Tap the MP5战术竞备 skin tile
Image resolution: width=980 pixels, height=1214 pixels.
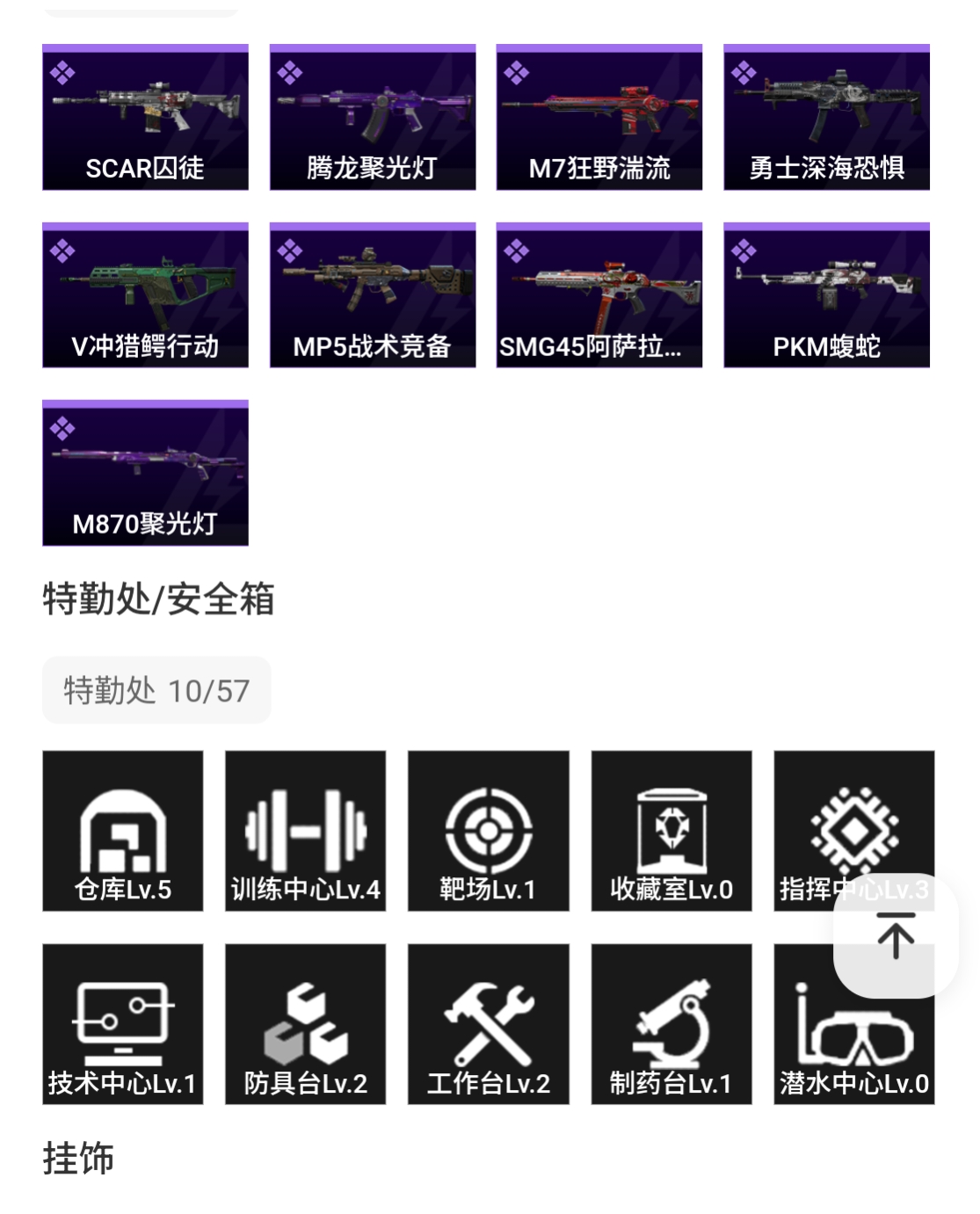click(372, 295)
